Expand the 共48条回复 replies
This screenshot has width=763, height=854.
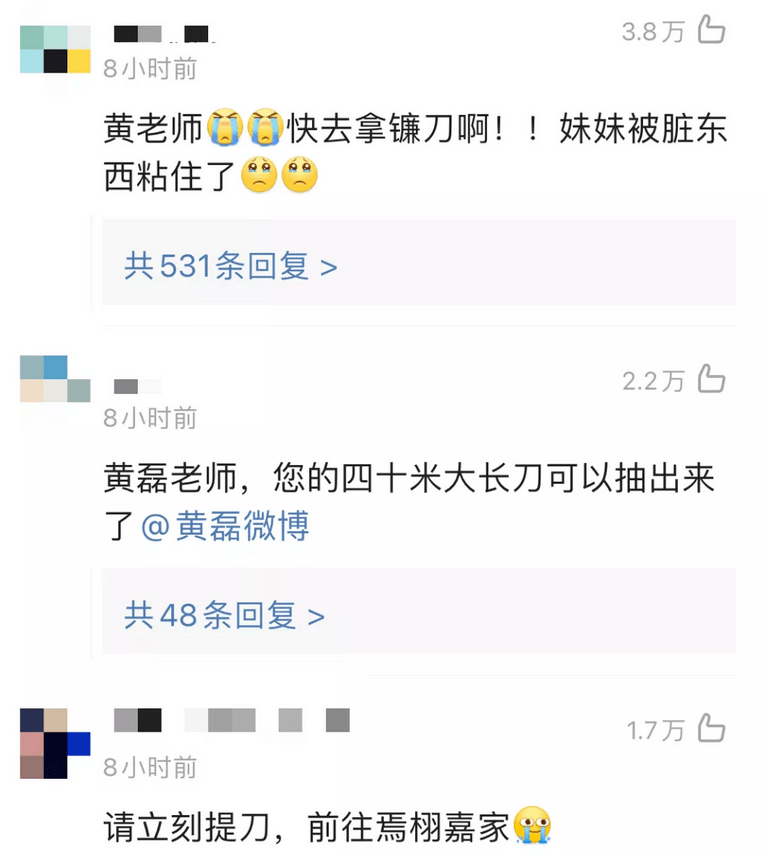[x=224, y=615]
